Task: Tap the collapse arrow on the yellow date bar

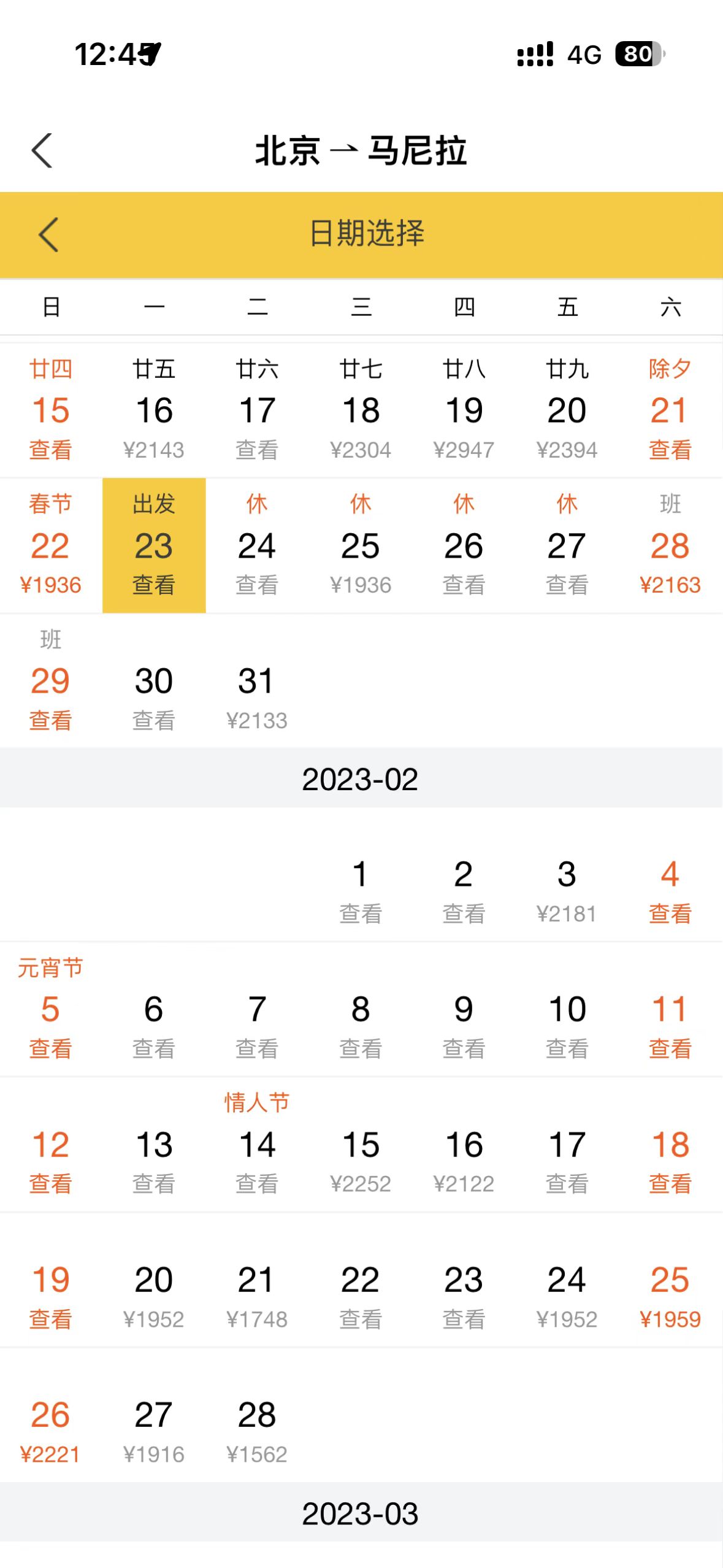Action: click(49, 235)
